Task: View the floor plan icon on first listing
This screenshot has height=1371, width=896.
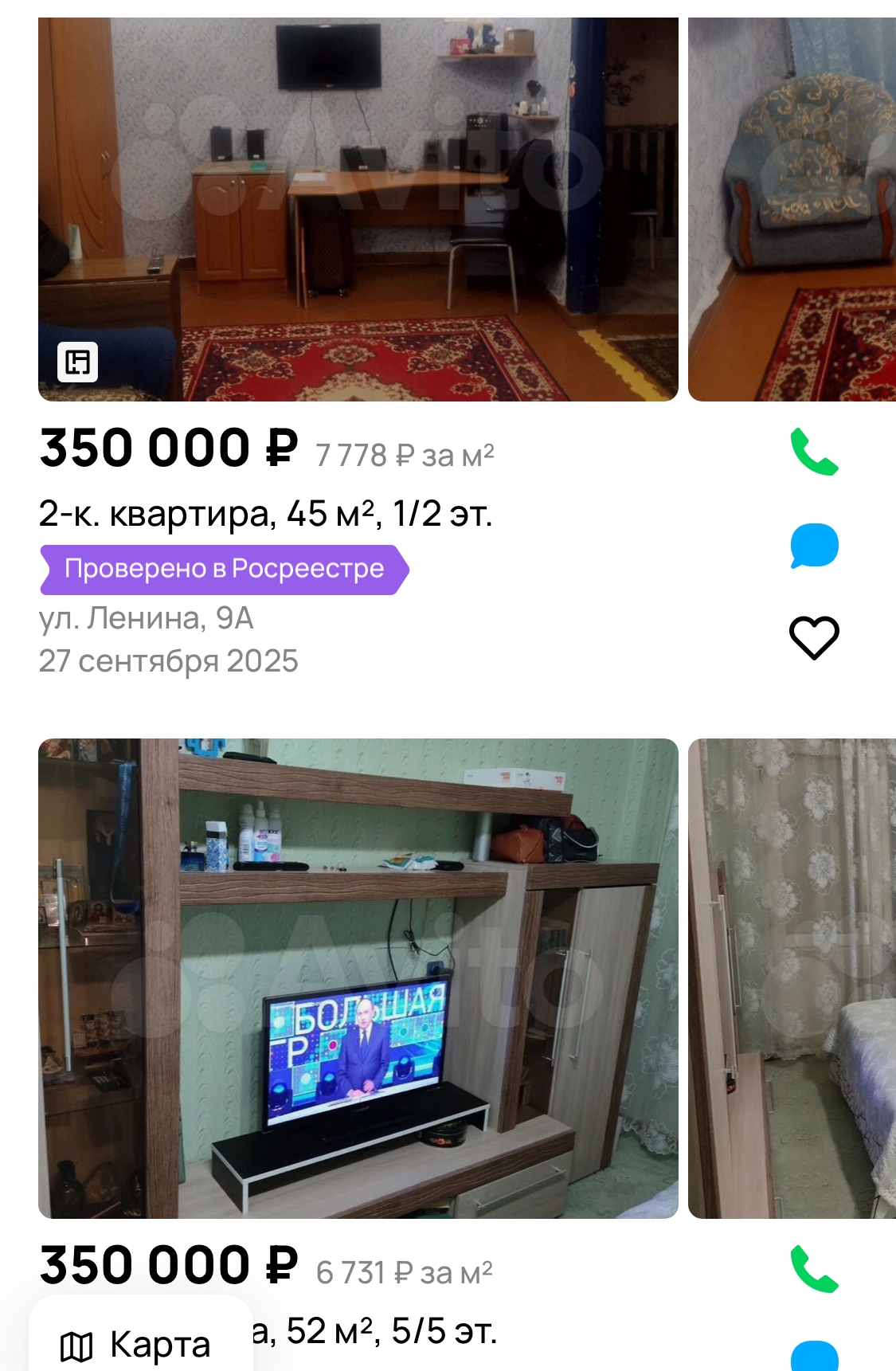Action: pos(78,362)
